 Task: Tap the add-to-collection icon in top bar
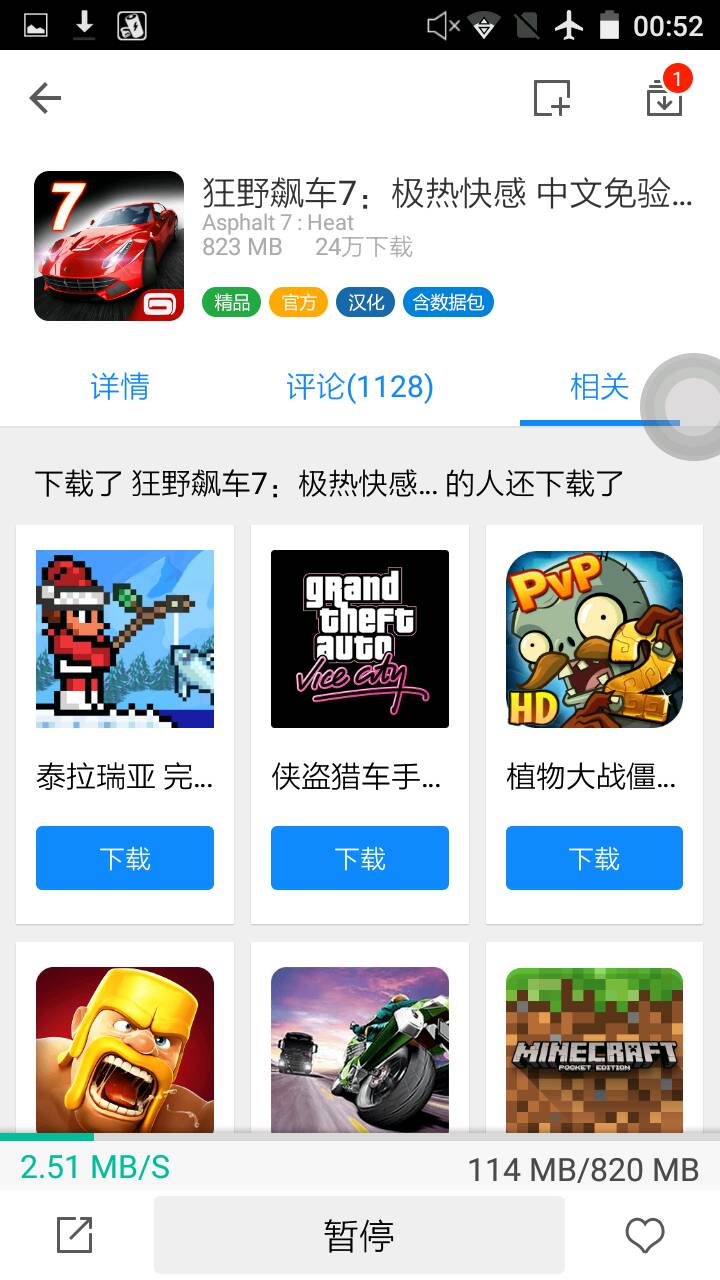[551, 98]
